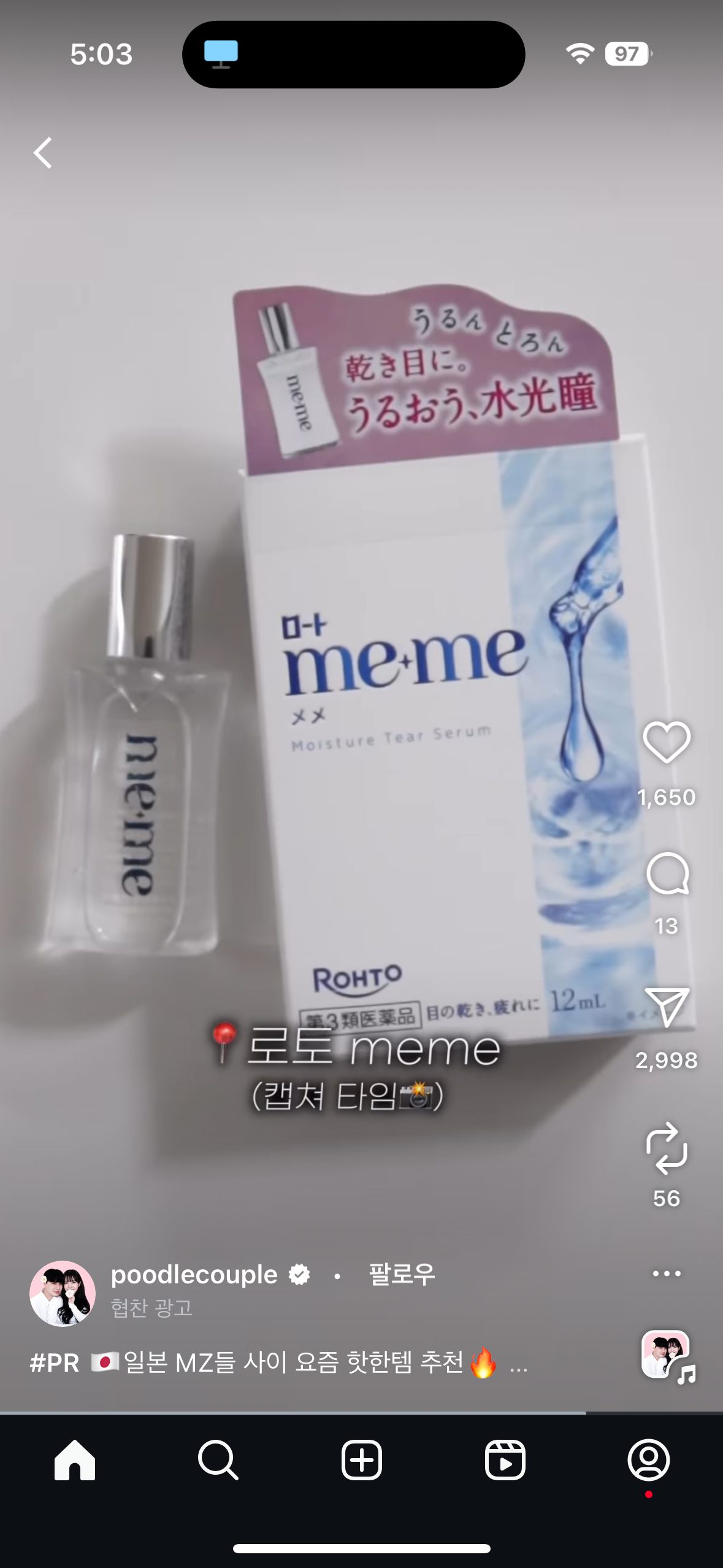Repost this reel

[667, 1148]
